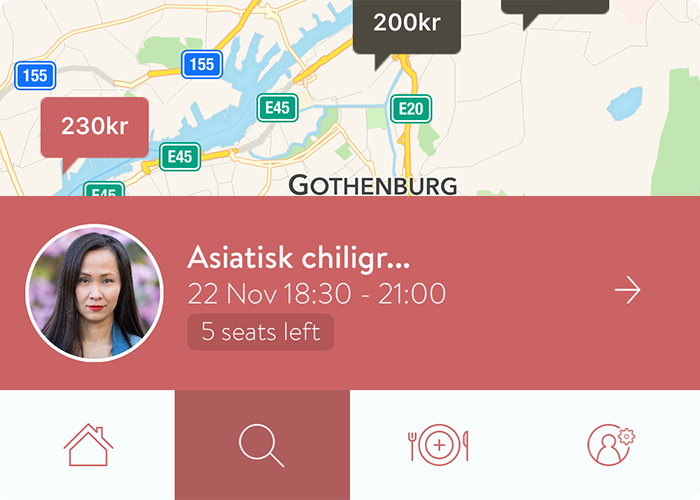
Task: Open the profile settings tab
Action: click(612, 445)
